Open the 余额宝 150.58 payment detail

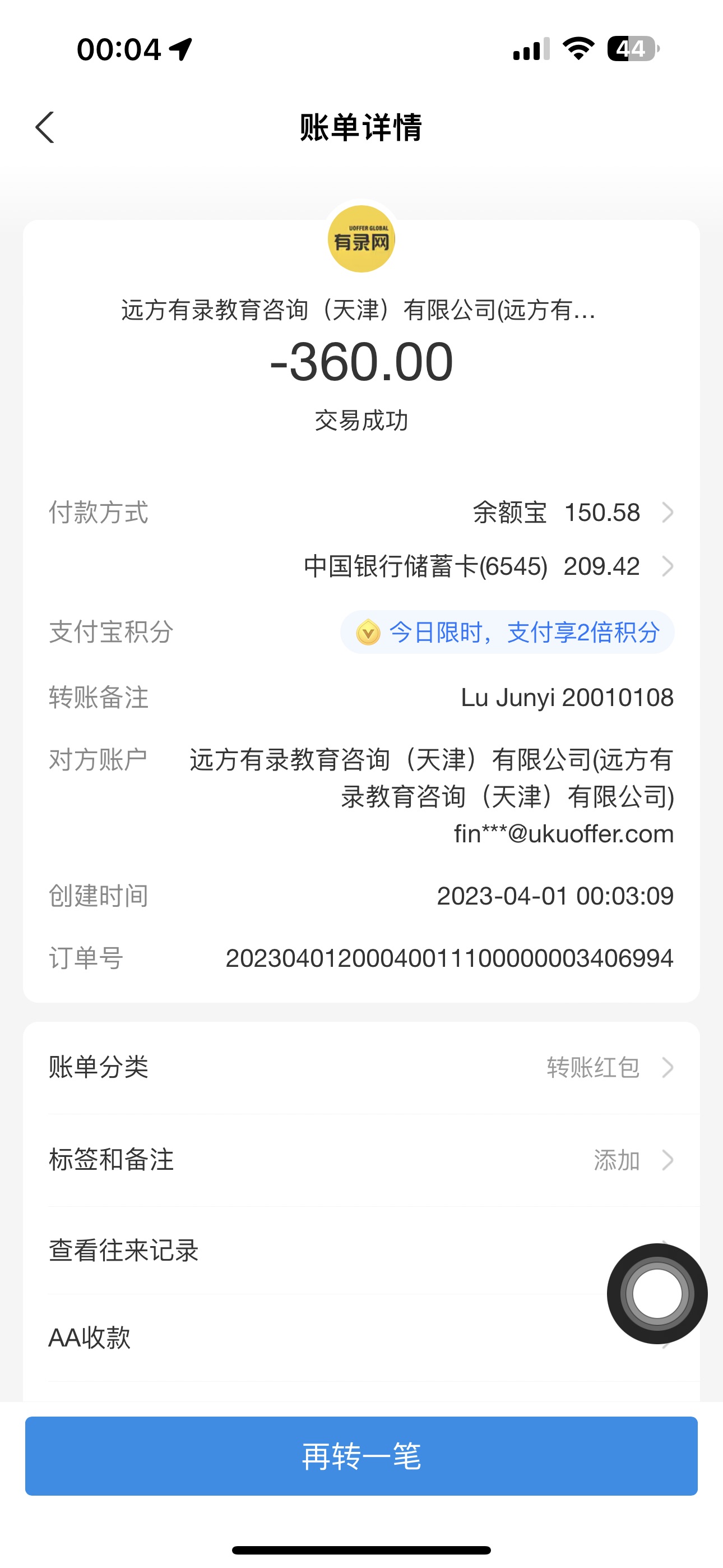(x=572, y=513)
